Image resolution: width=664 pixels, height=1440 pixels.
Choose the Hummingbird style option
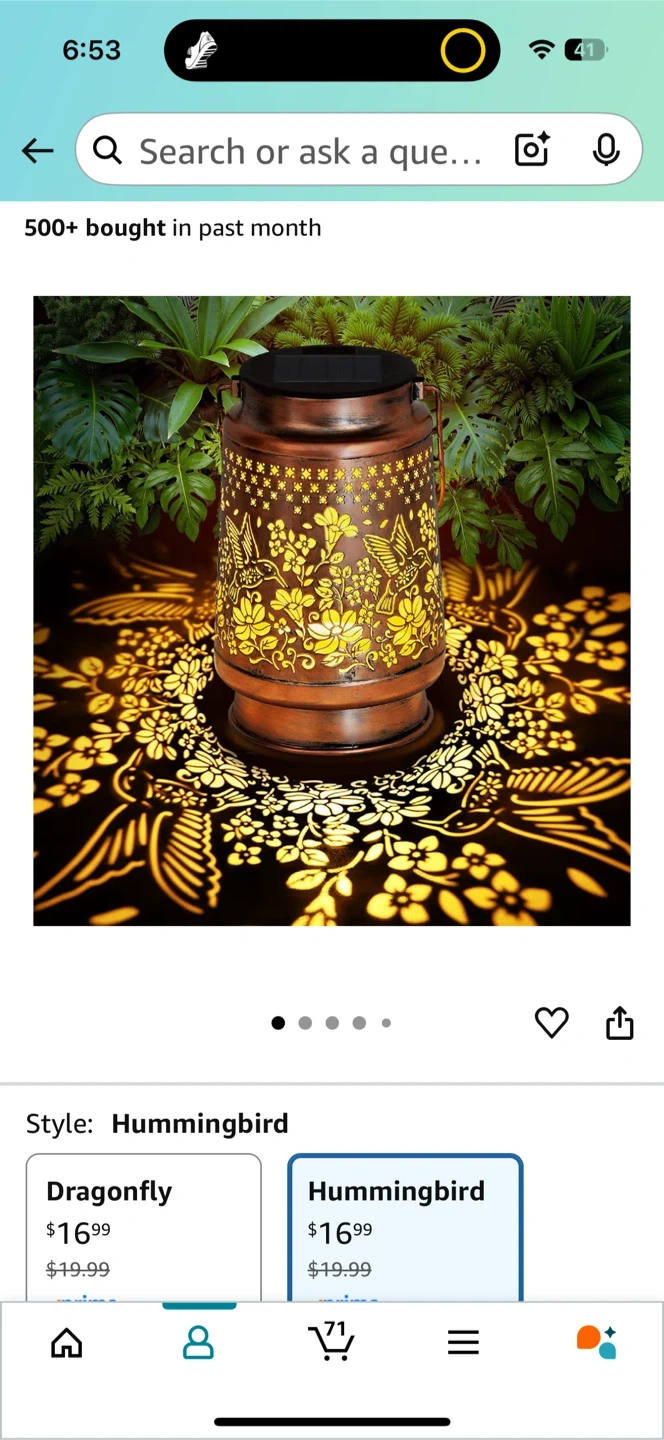(405, 1228)
